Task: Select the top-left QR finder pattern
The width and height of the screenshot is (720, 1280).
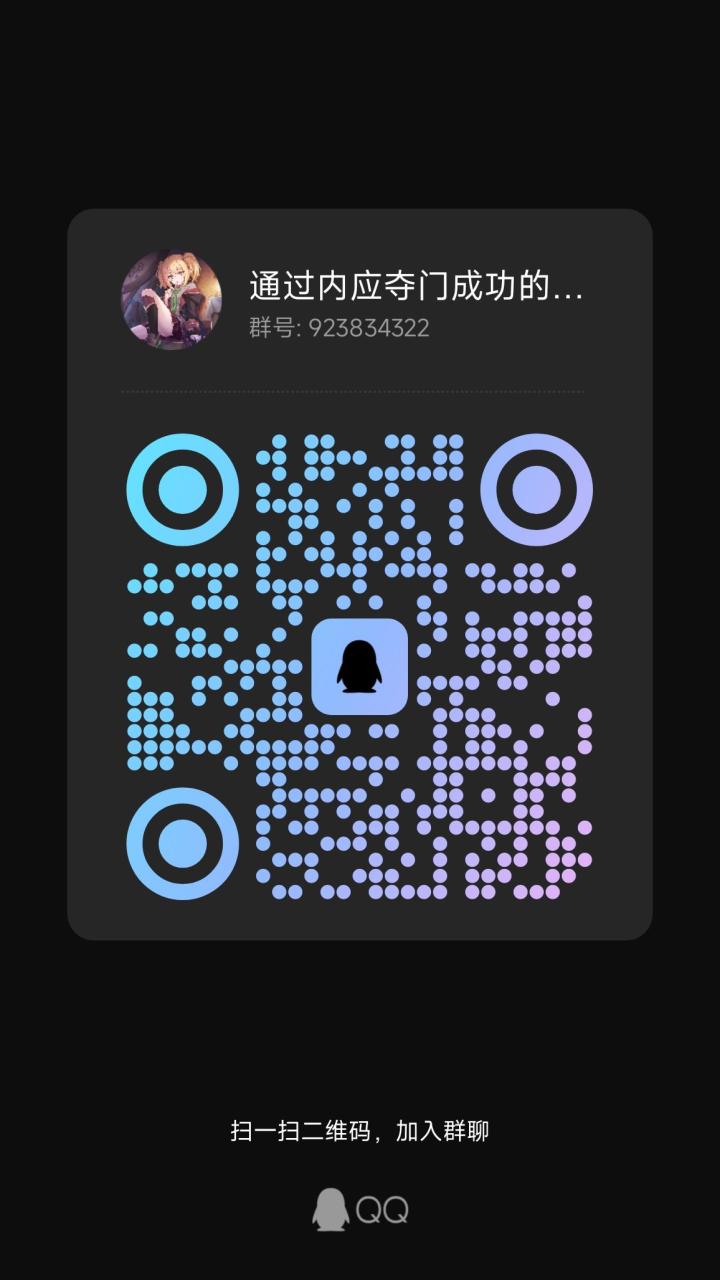Action: point(181,490)
